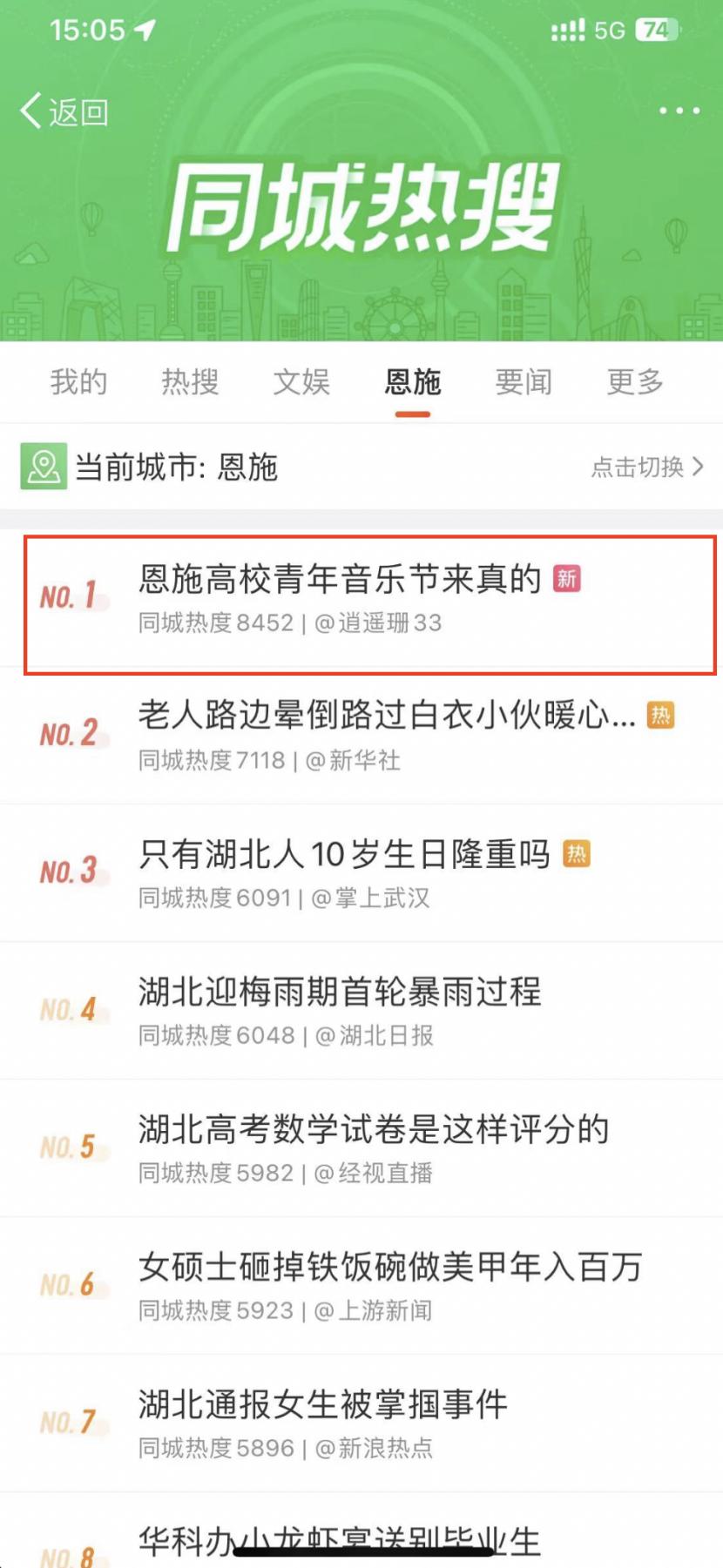The image size is (723, 1568).
Task: Open topic 湖北迎梅雨期首轮暴雨过程
Action: click(340, 993)
